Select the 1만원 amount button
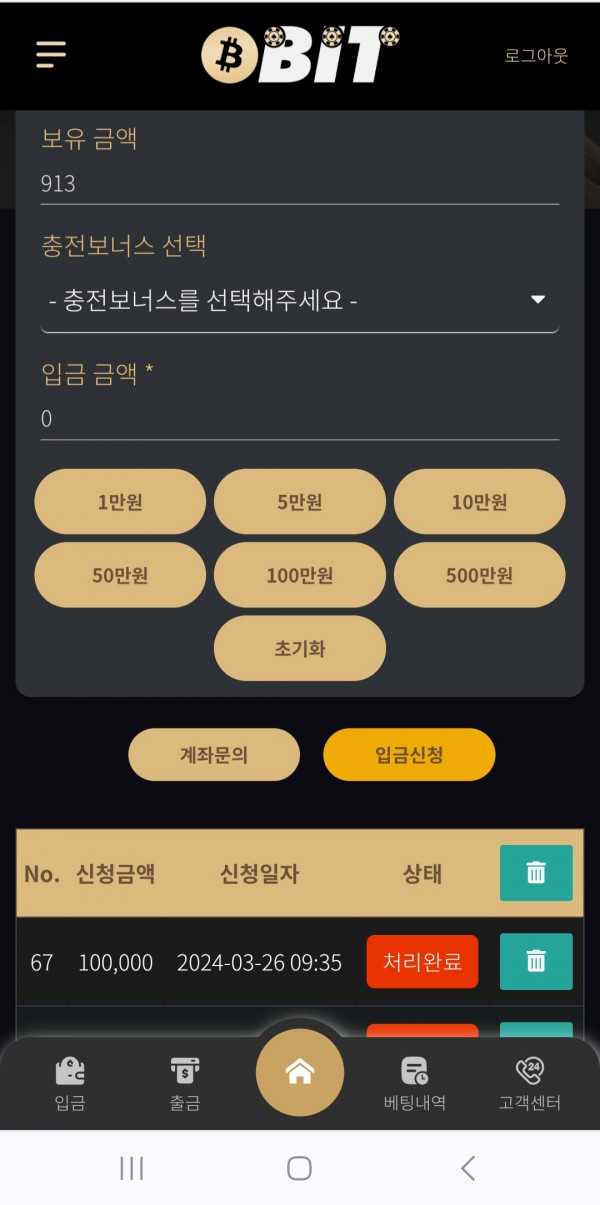The height and width of the screenshot is (1205, 600). pyautogui.click(x=120, y=502)
